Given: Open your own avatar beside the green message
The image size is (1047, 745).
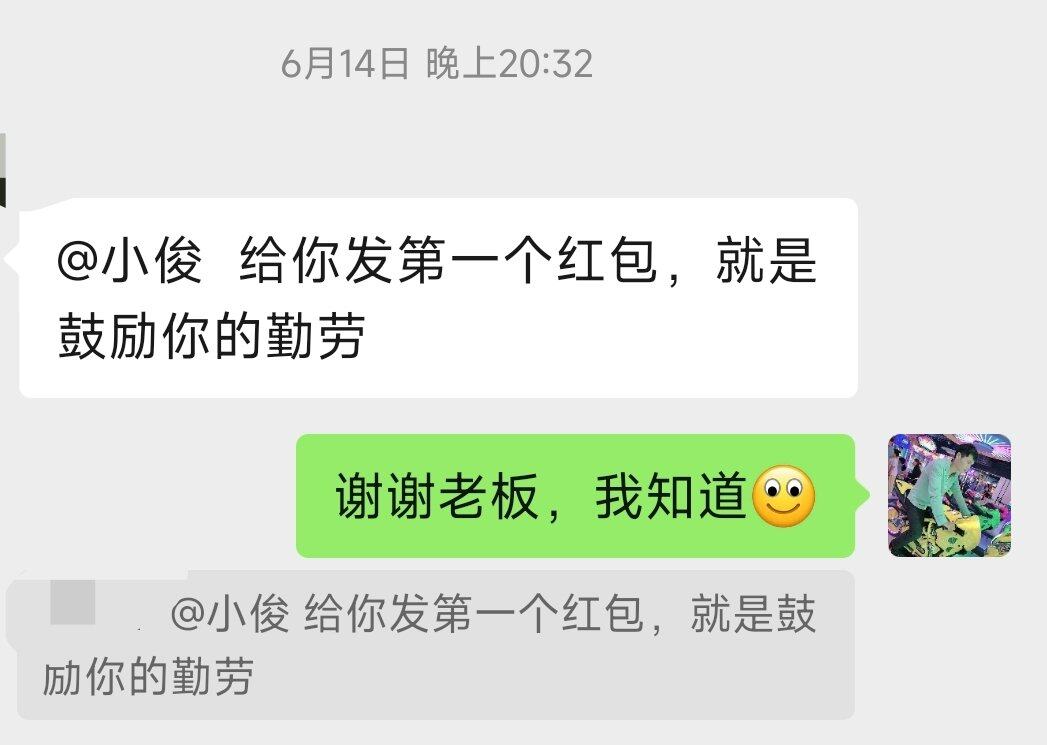Looking at the screenshot, I should pyautogui.click(x=949, y=495).
